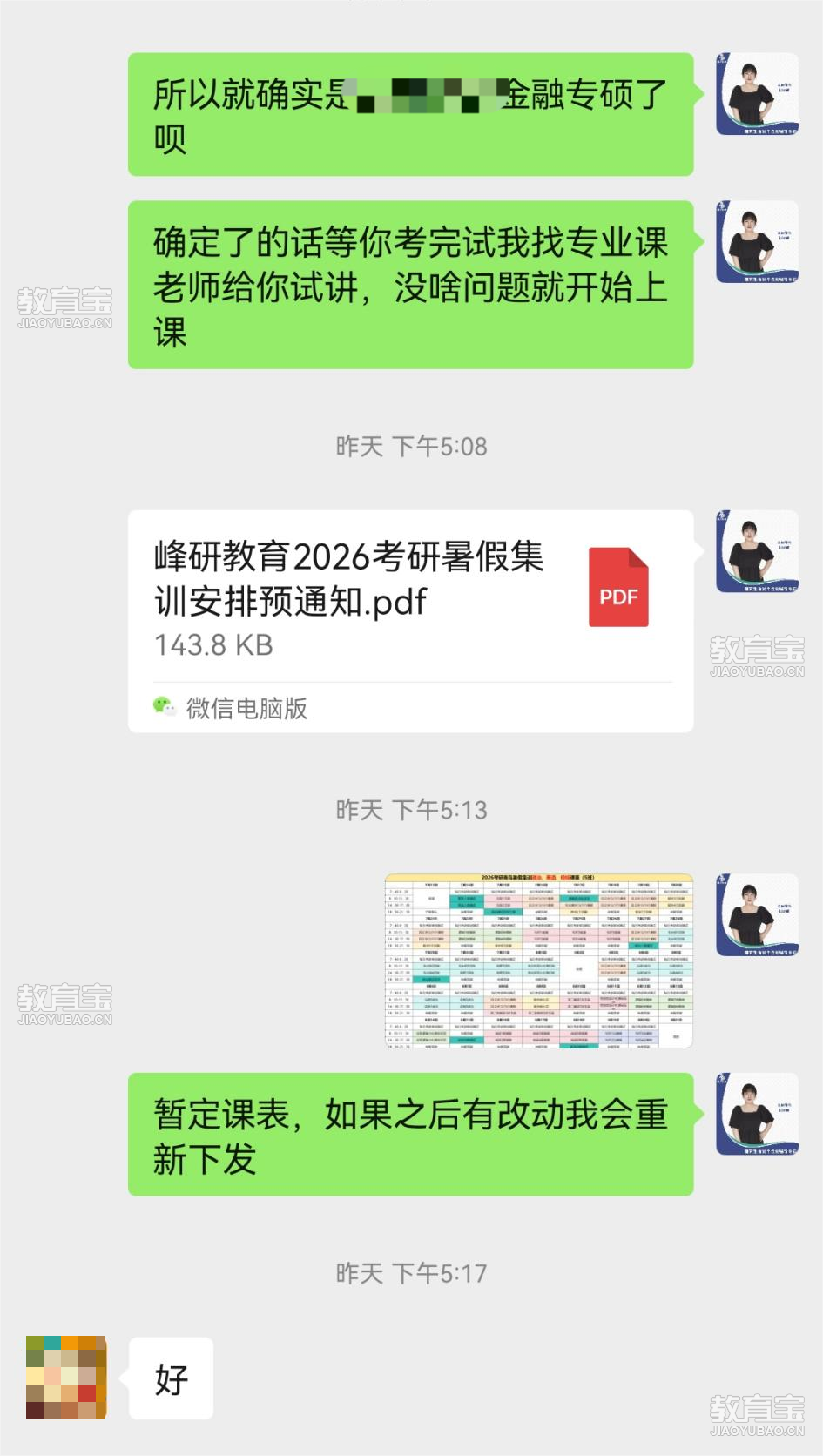The width and height of the screenshot is (823, 1456).
Task: View the course schedule image
Action: tap(538, 960)
